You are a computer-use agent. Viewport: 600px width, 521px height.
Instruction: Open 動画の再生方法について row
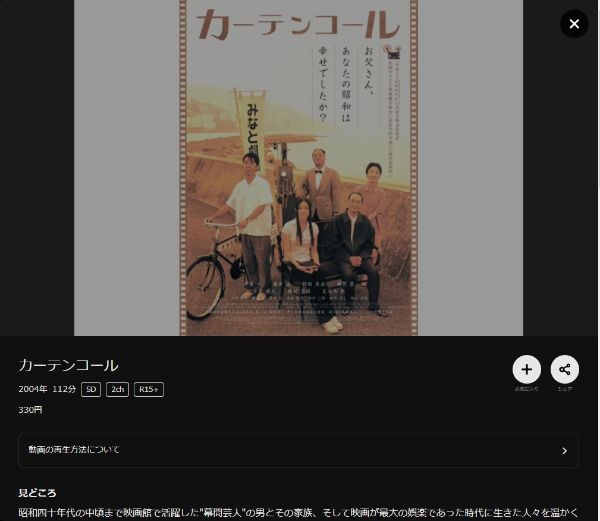point(298,450)
